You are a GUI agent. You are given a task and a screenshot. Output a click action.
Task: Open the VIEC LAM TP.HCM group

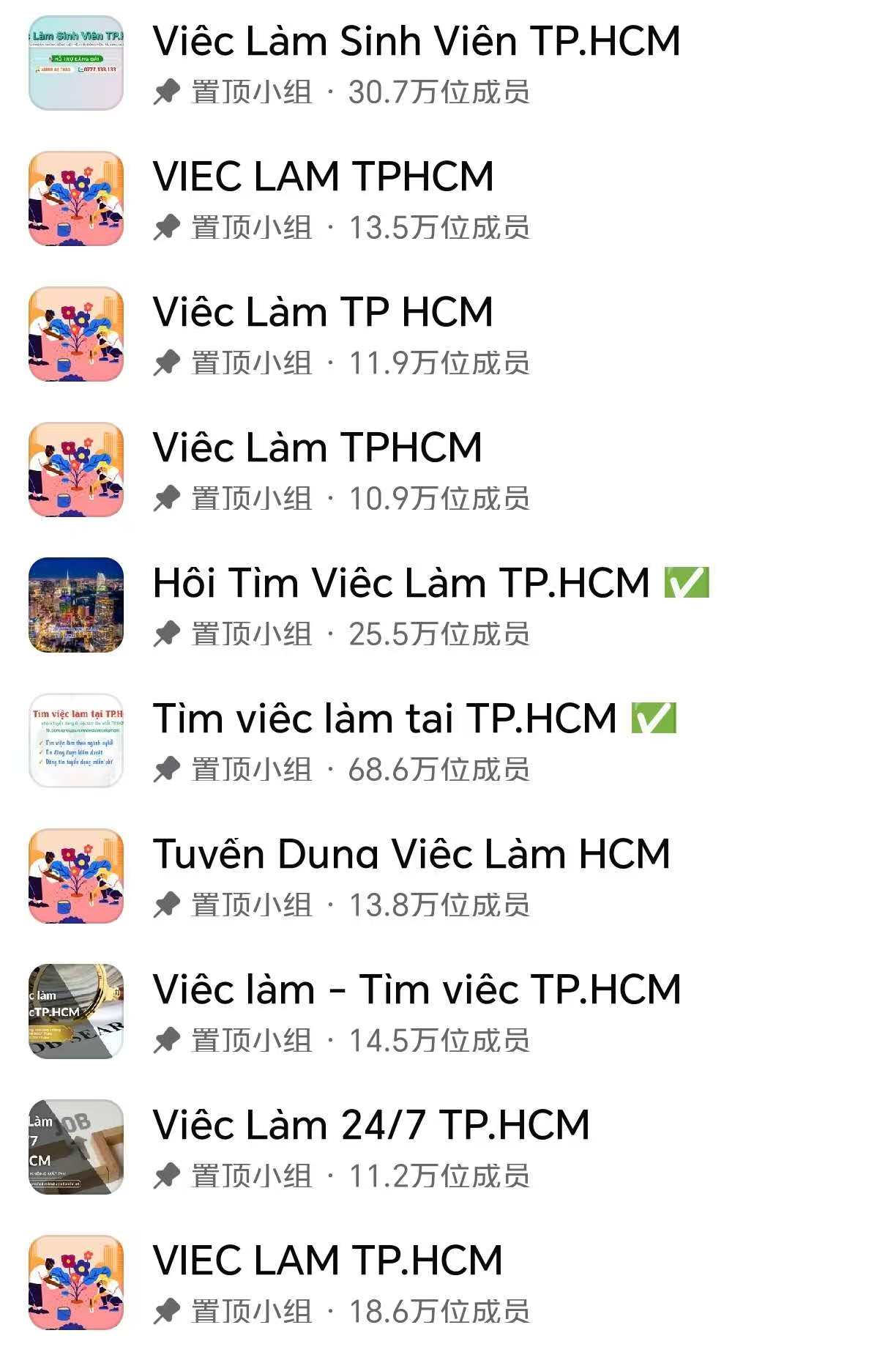point(327,1261)
